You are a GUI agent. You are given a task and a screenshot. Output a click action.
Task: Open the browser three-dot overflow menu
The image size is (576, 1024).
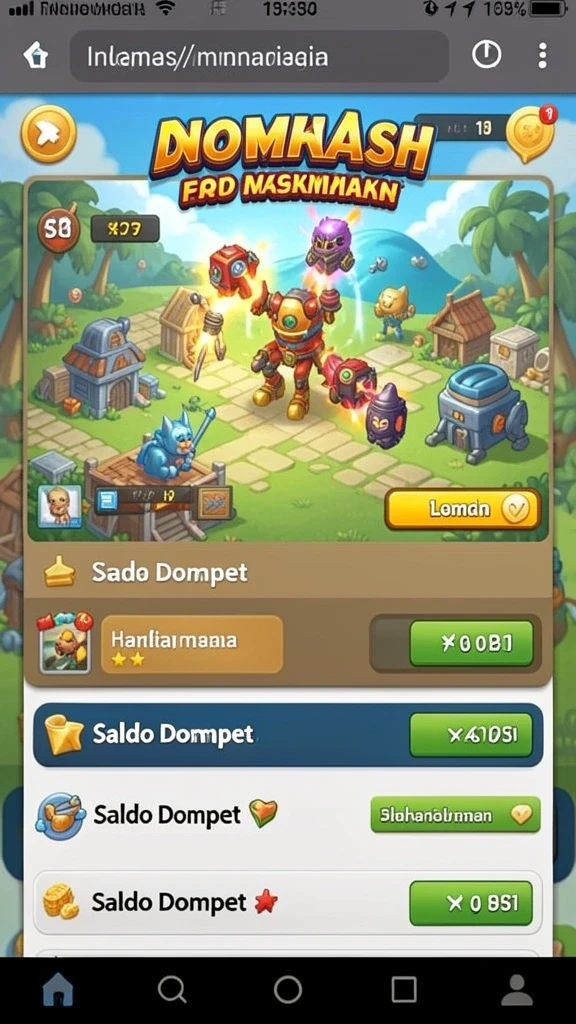[x=542, y=56]
